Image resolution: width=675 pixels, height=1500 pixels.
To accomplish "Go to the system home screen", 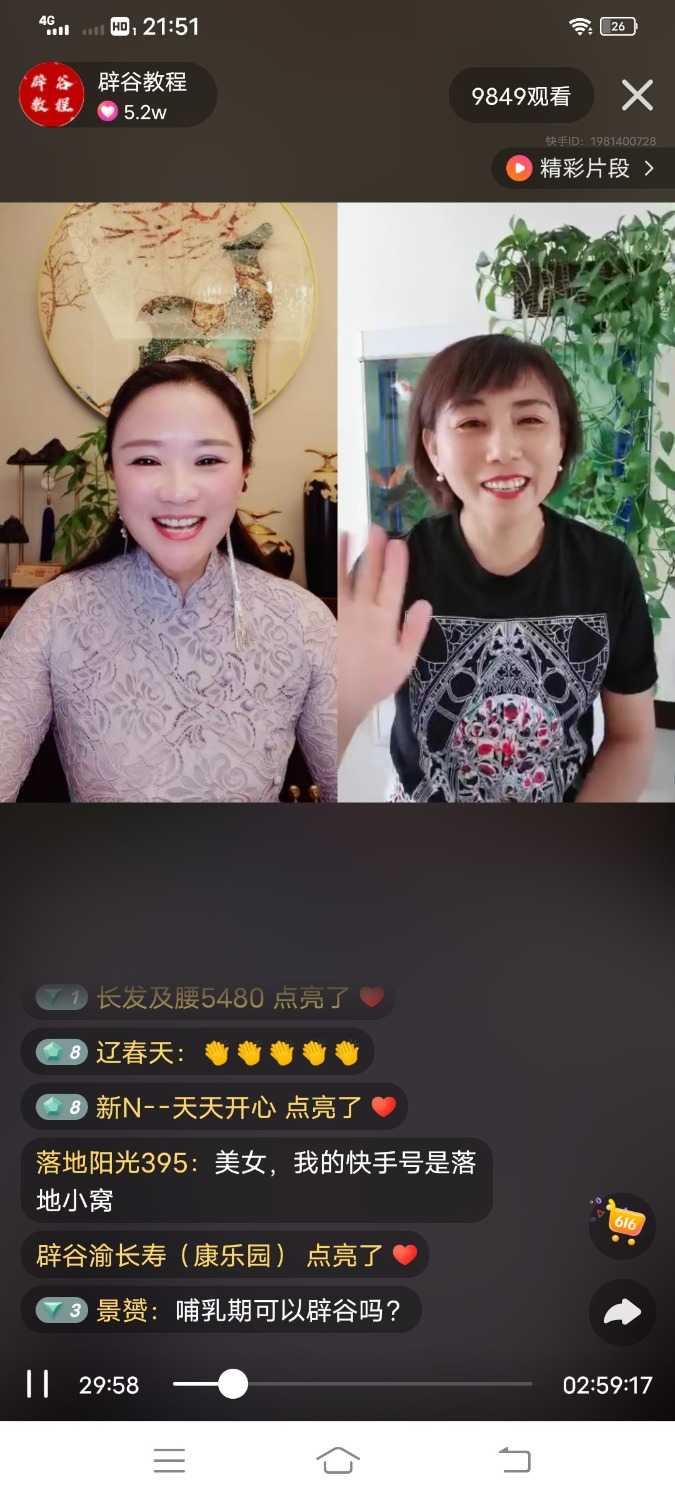I will 337,1460.
